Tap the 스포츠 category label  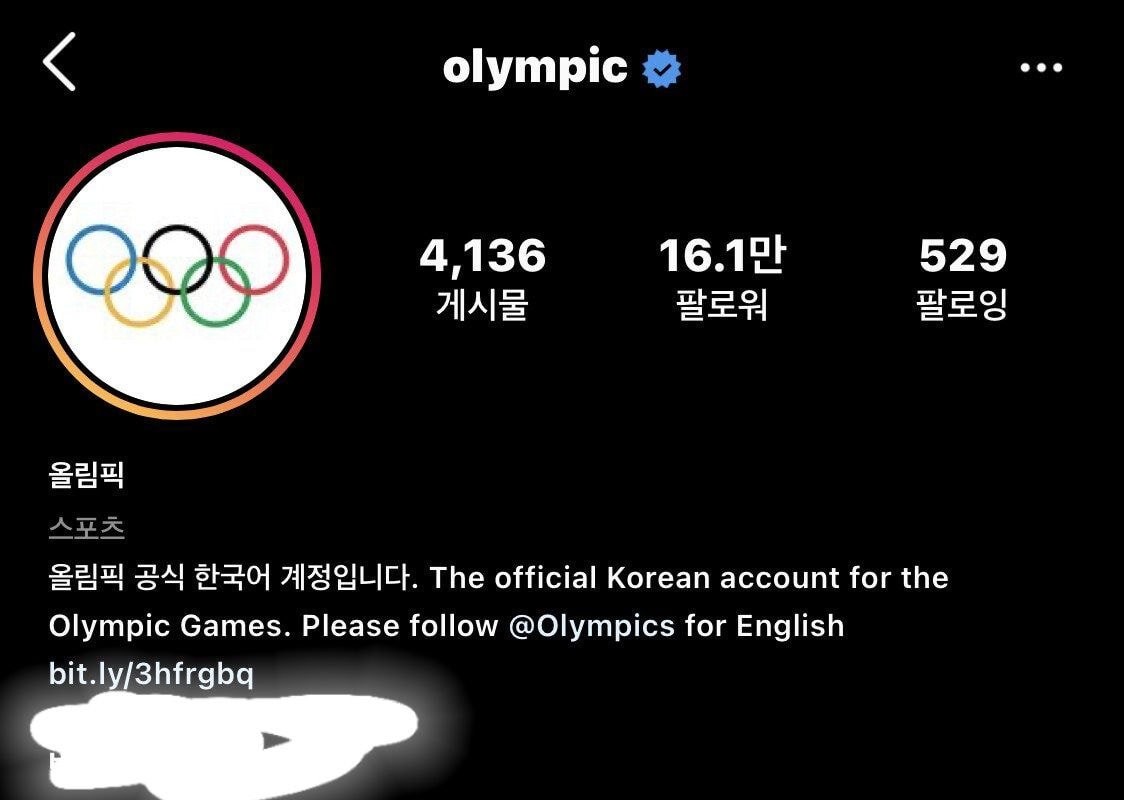tap(87, 527)
